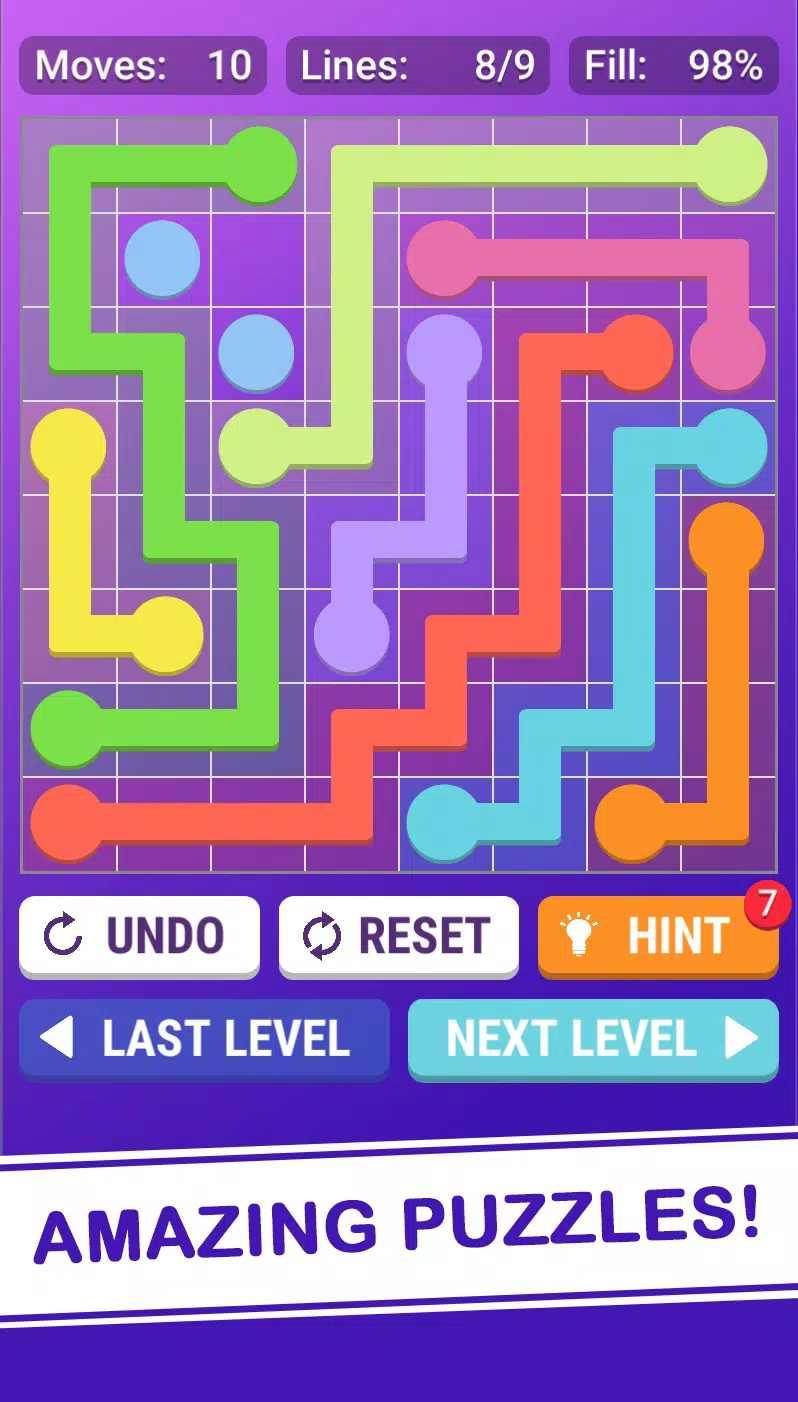Image resolution: width=798 pixels, height=1402 pixels.
Task: Use a hint
Action: (657, 936)
